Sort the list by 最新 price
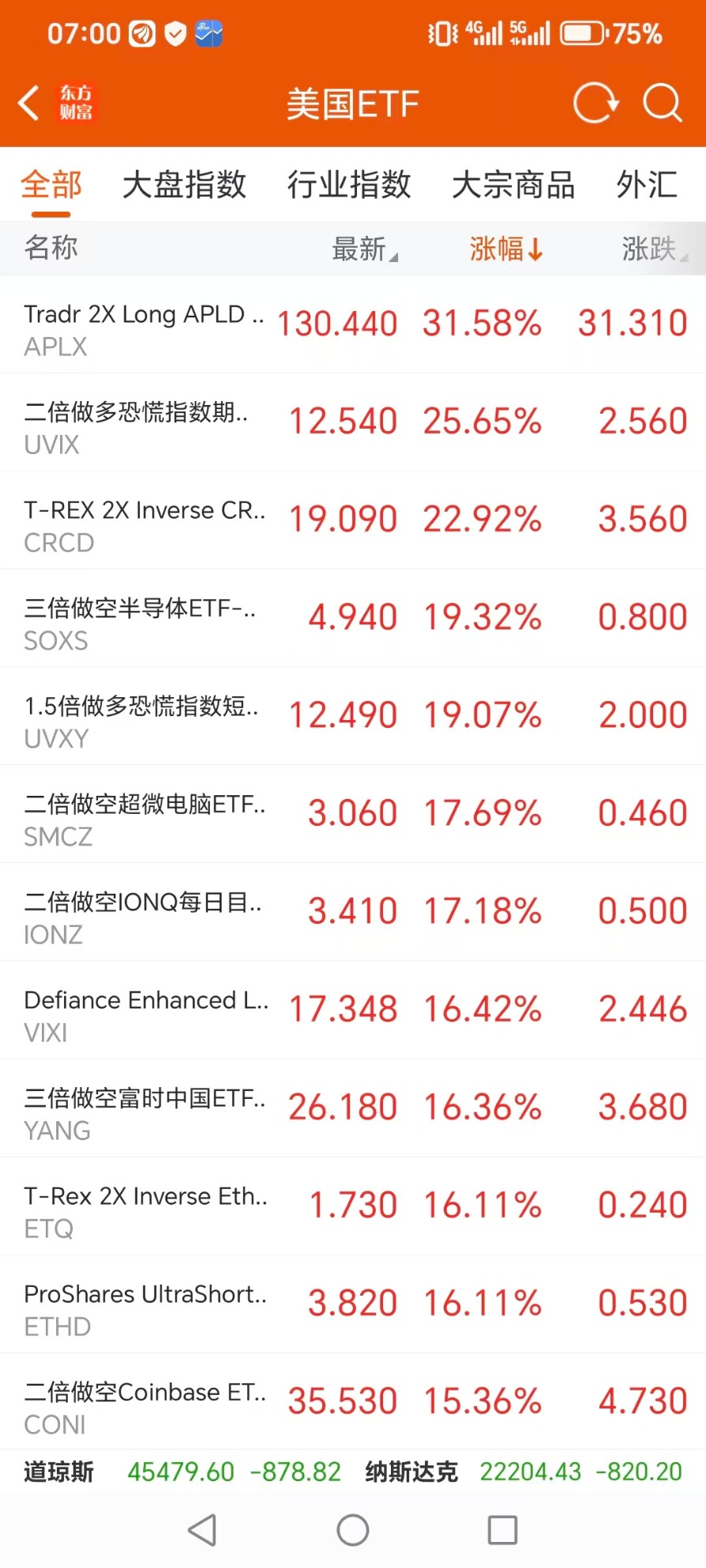The image size is (706, 1568). 363,249
